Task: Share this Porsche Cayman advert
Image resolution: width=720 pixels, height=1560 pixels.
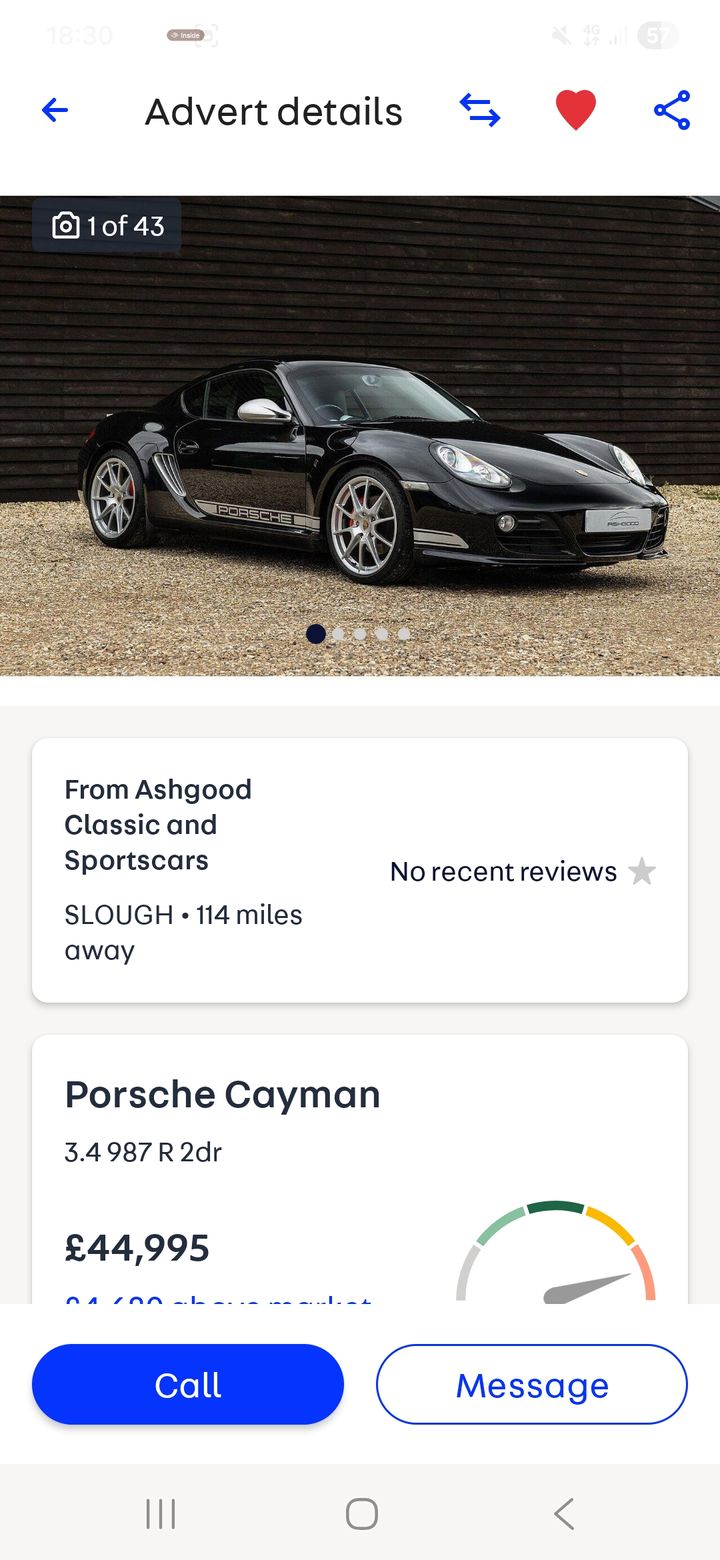Action: (672, 111)
